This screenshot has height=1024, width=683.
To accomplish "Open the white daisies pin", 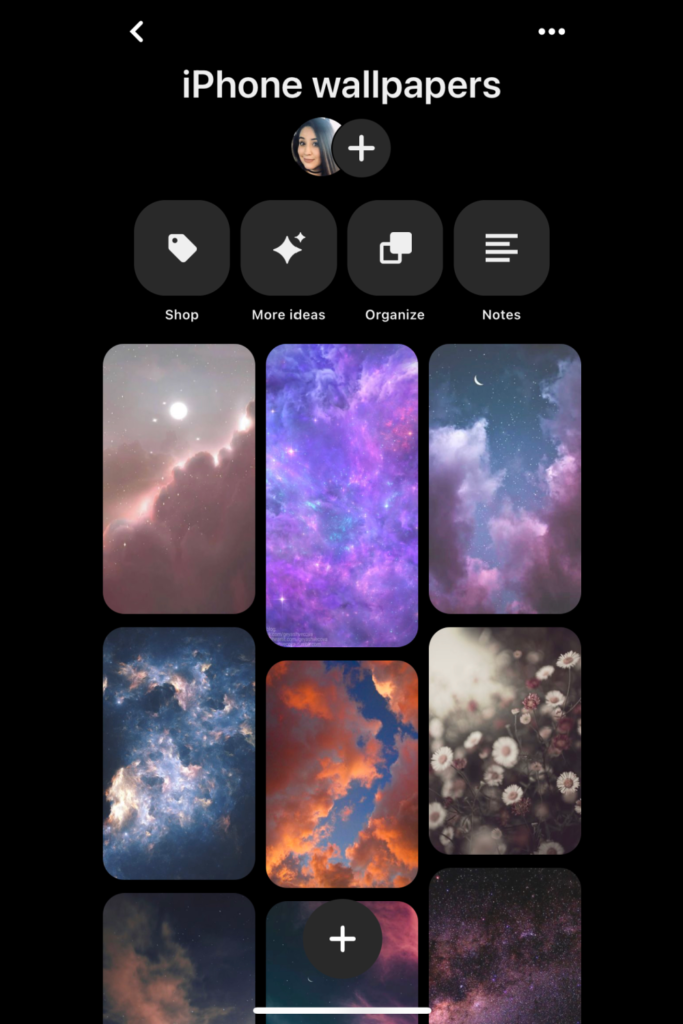I will point(505,740).
